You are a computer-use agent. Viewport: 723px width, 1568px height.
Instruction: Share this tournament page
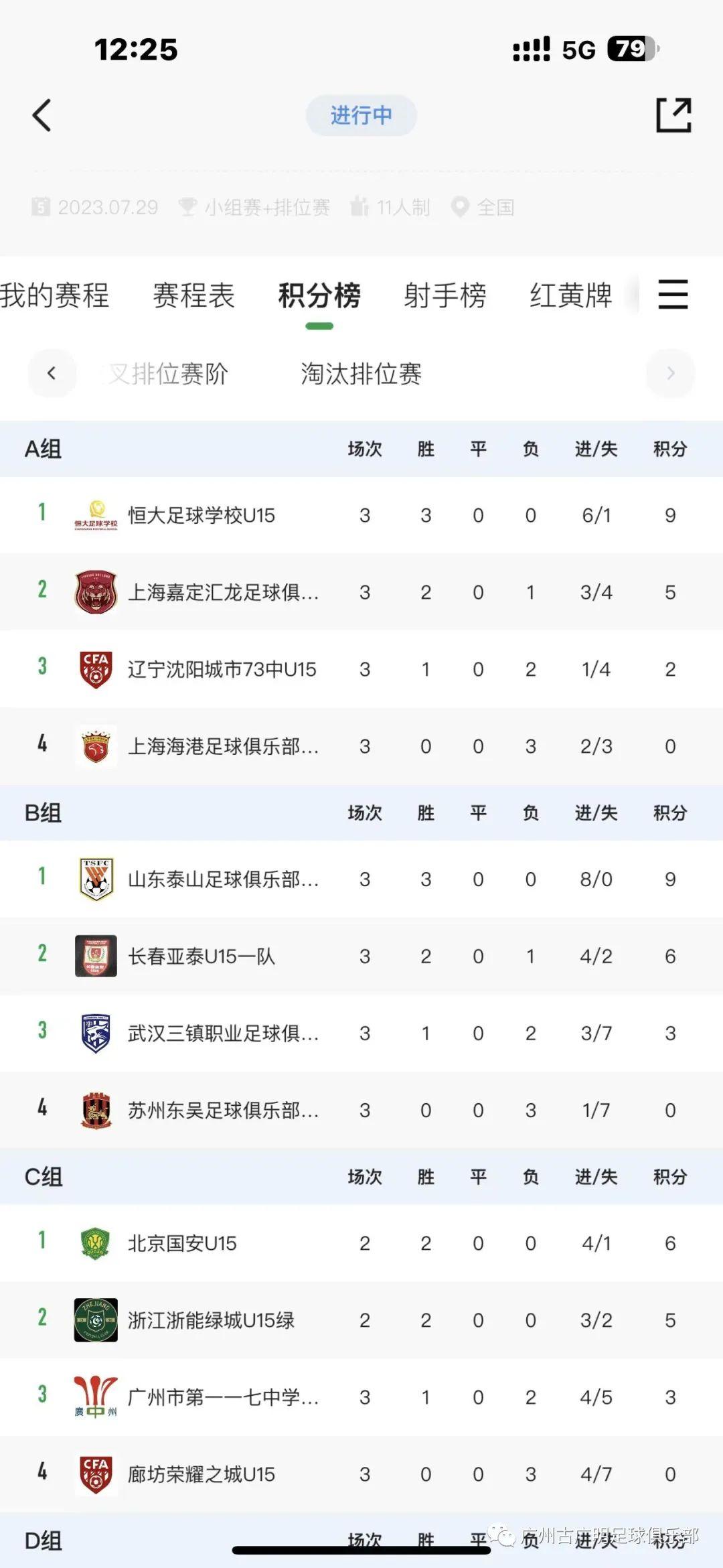(x=673, y=115)
